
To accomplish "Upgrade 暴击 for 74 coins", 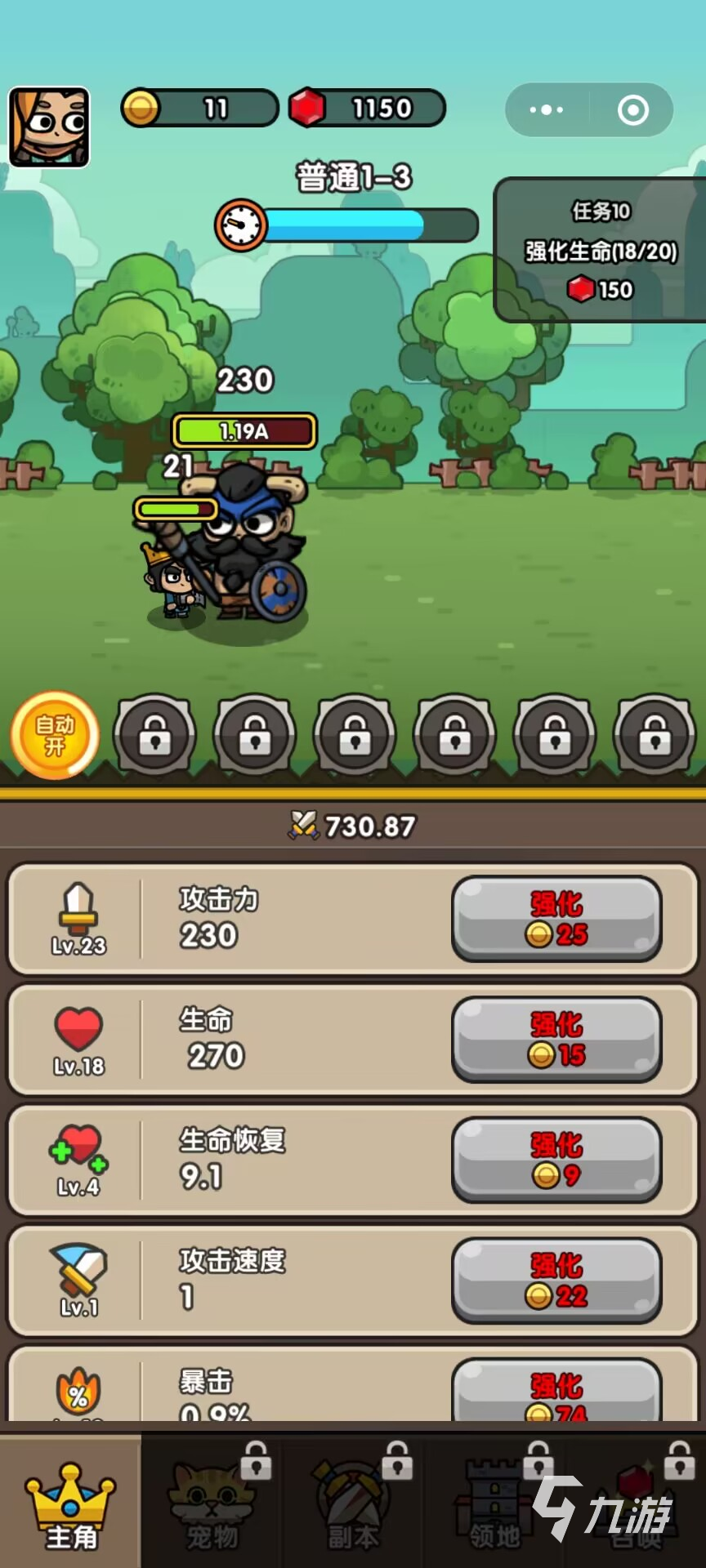I will 556,1392.
